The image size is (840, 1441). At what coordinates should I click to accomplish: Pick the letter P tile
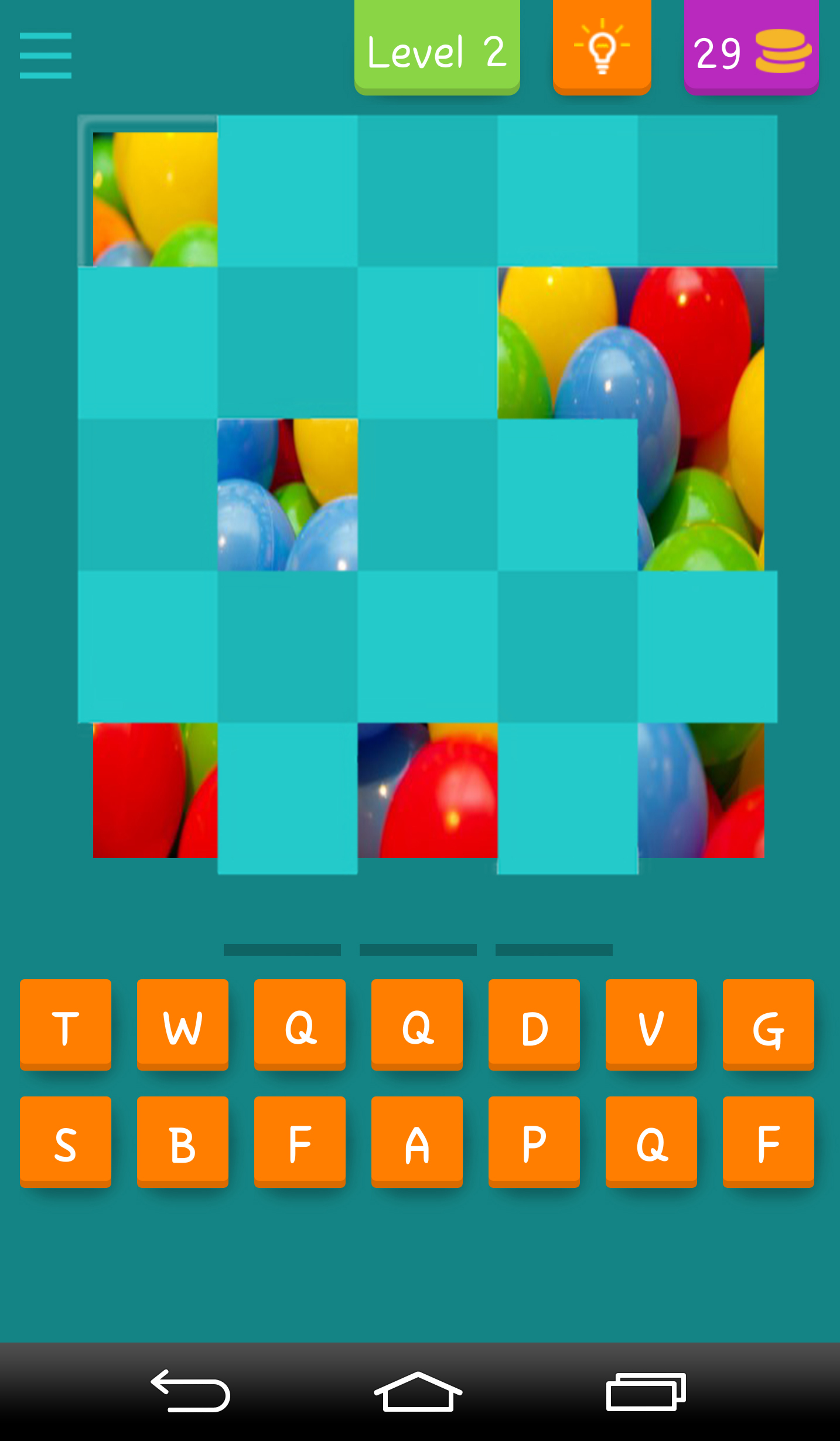(x=534, y=1142)
